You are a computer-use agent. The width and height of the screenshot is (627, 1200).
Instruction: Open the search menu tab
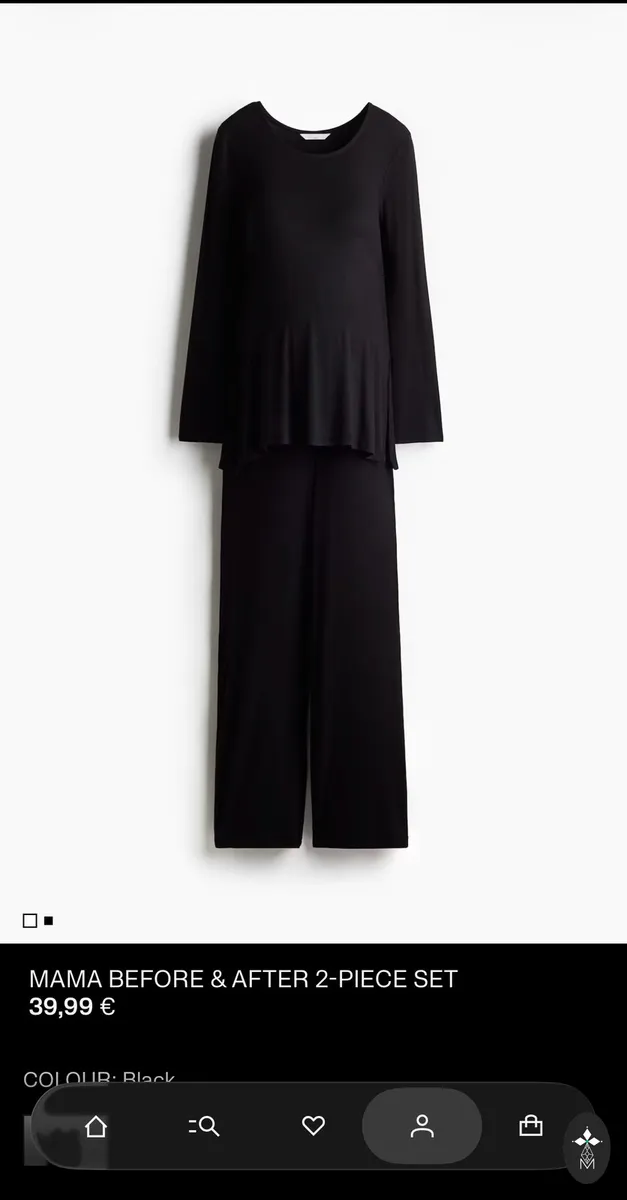(x=204, y=1126)
